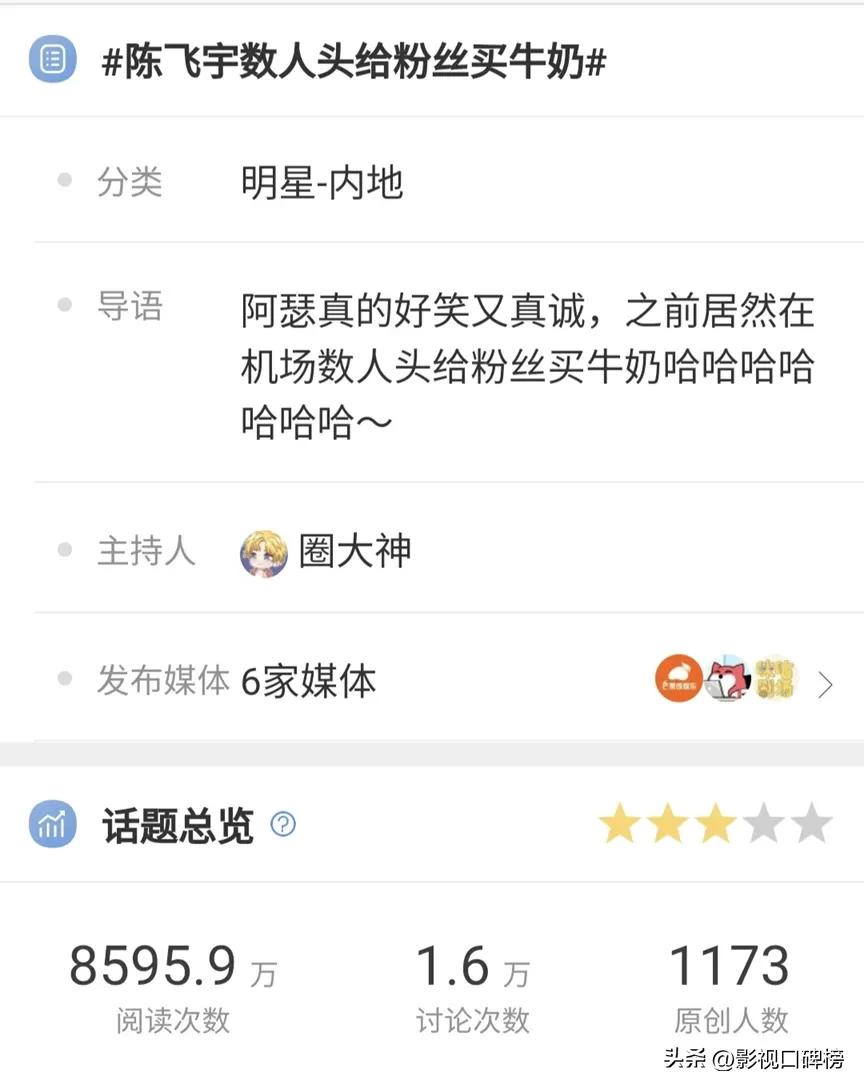Expand the media list with the right chevron
This screenshot has width=864, height=1089.
point(826,683)
